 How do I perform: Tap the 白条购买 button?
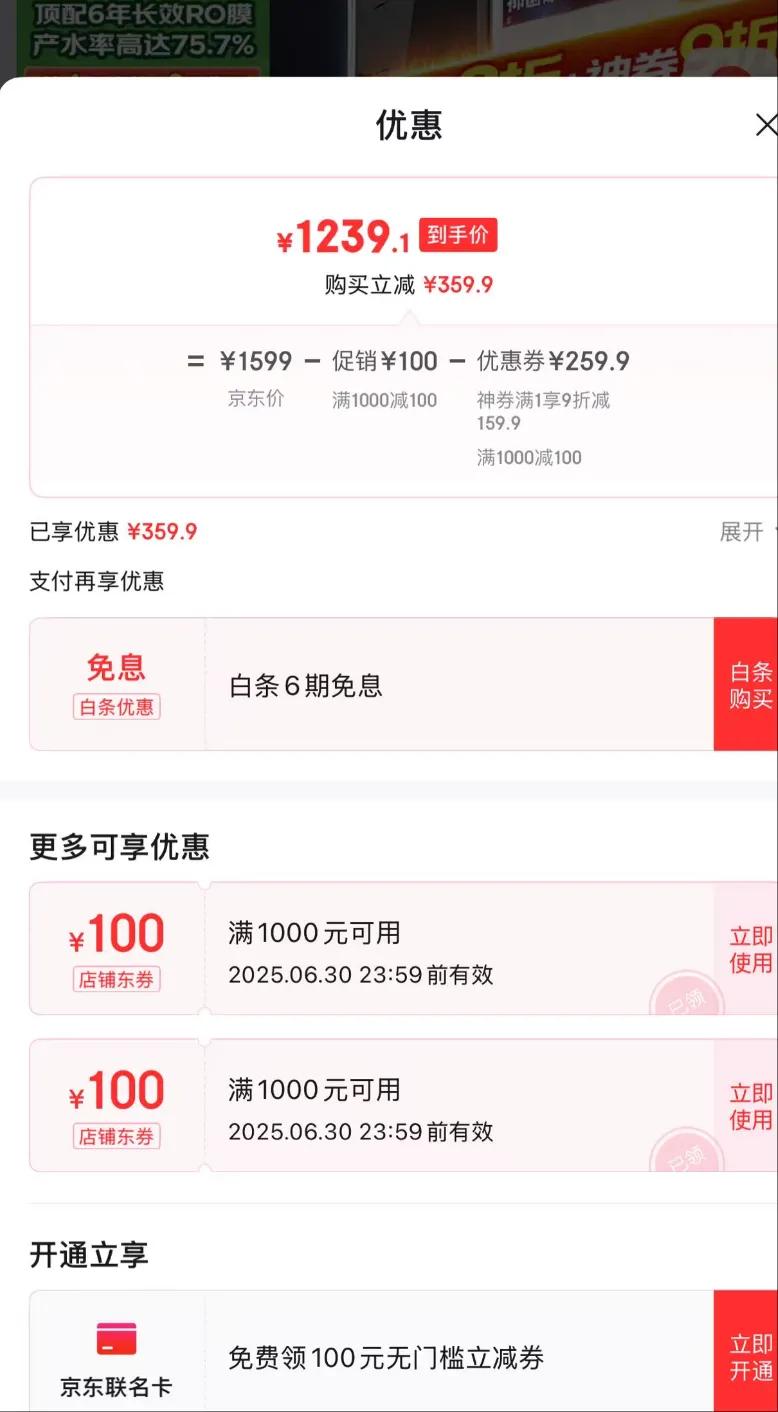click(747, 684)
